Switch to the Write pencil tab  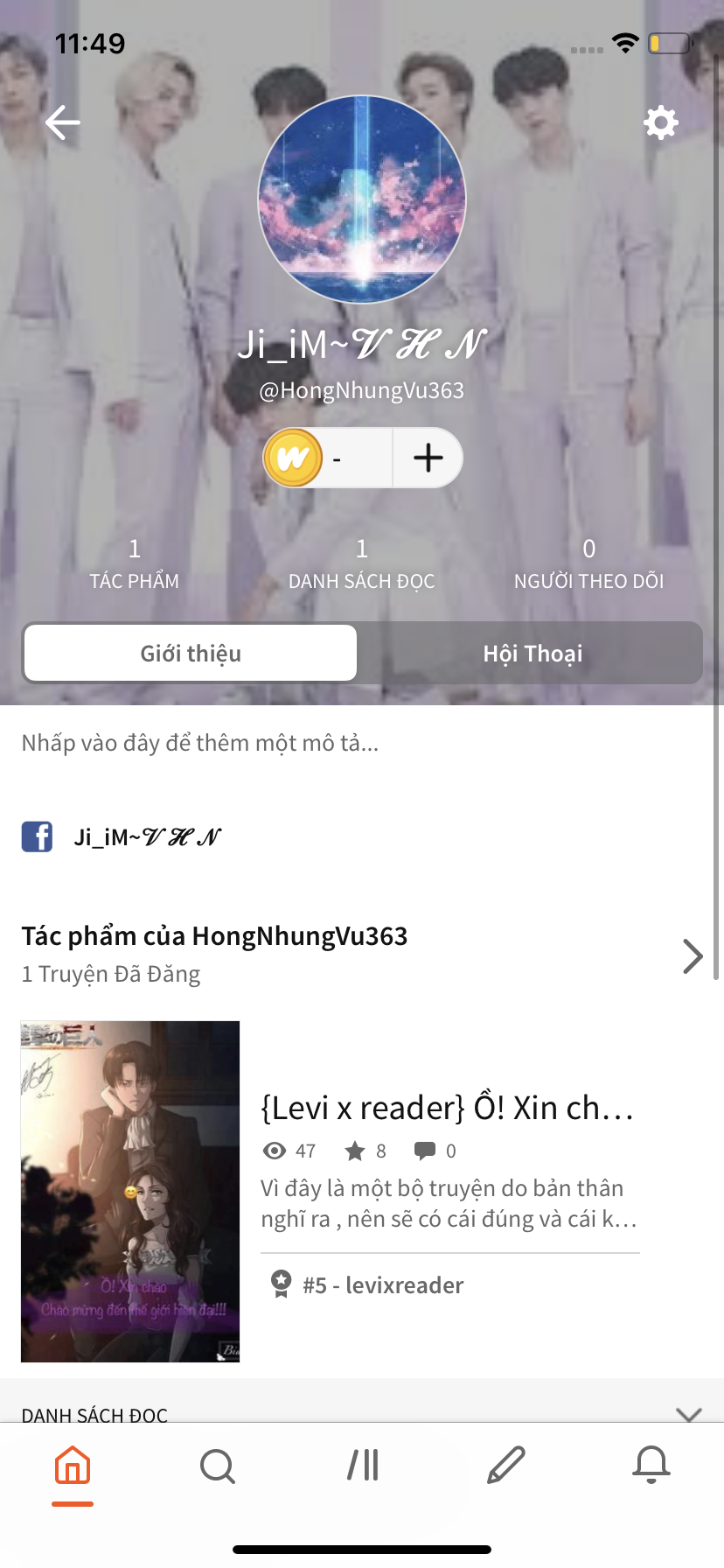pos(506,1466)
